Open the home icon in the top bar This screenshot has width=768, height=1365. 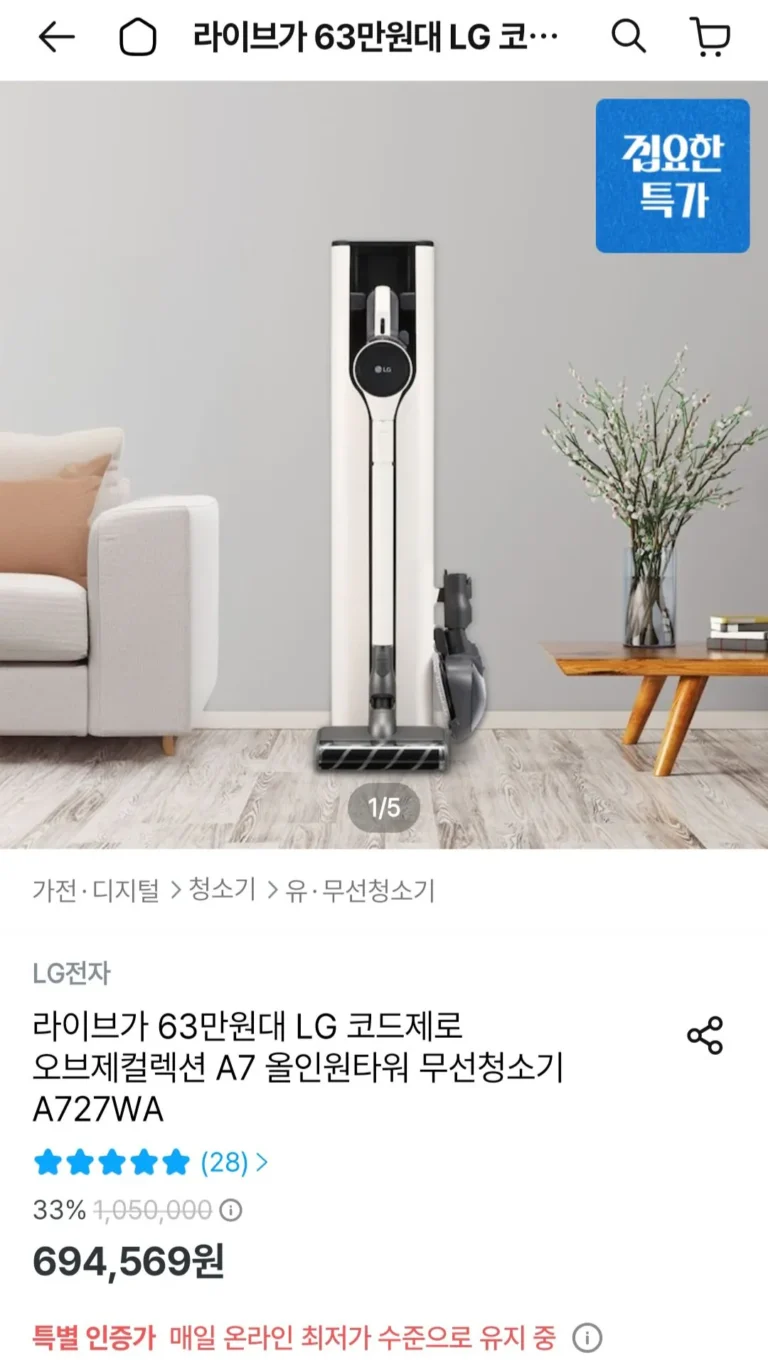point(138,38)
